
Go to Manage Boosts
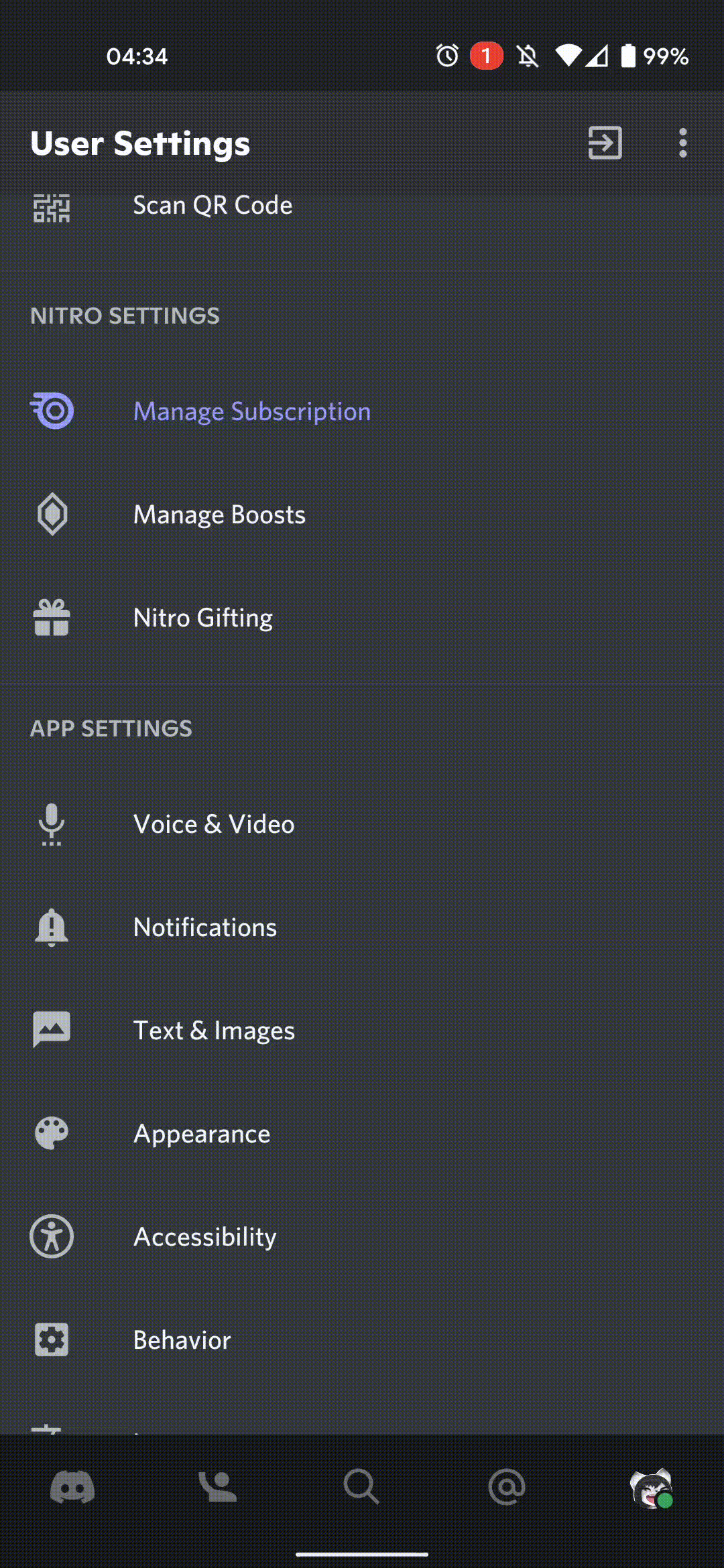tap(362, 514)
